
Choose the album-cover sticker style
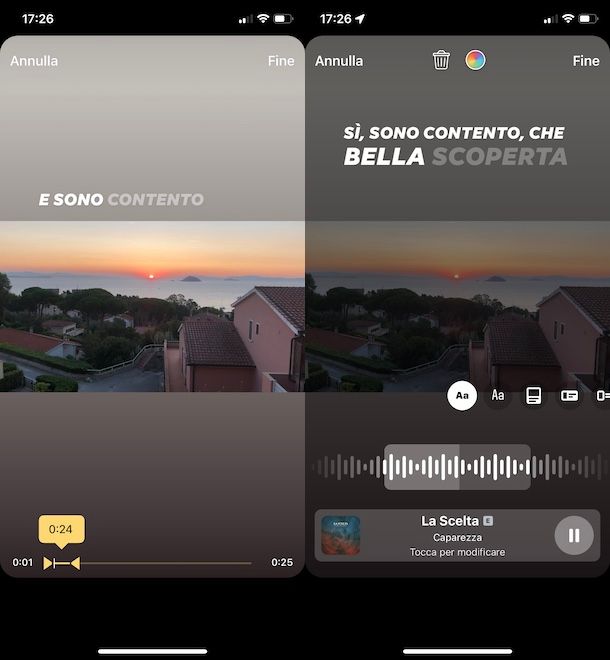534,396
